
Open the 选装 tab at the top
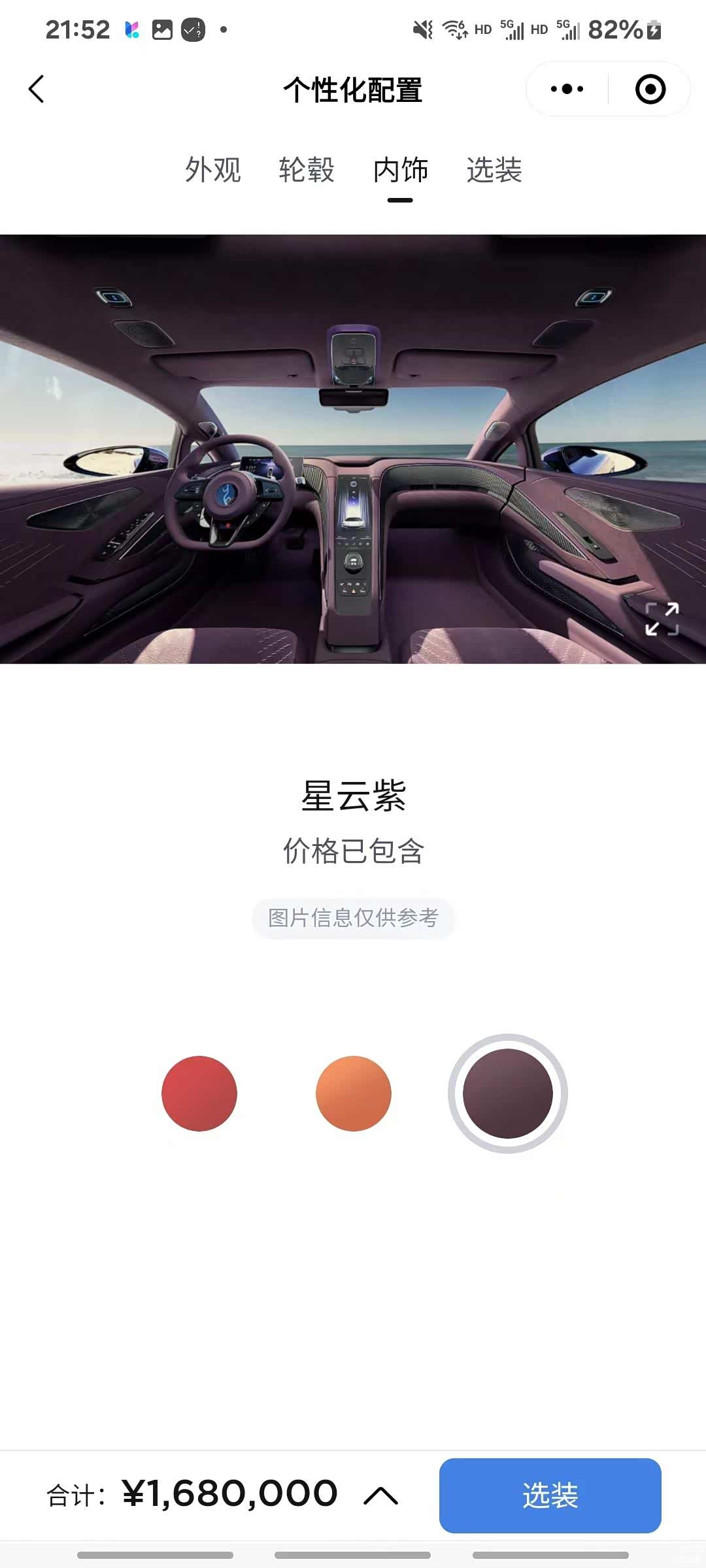point(494,170)
